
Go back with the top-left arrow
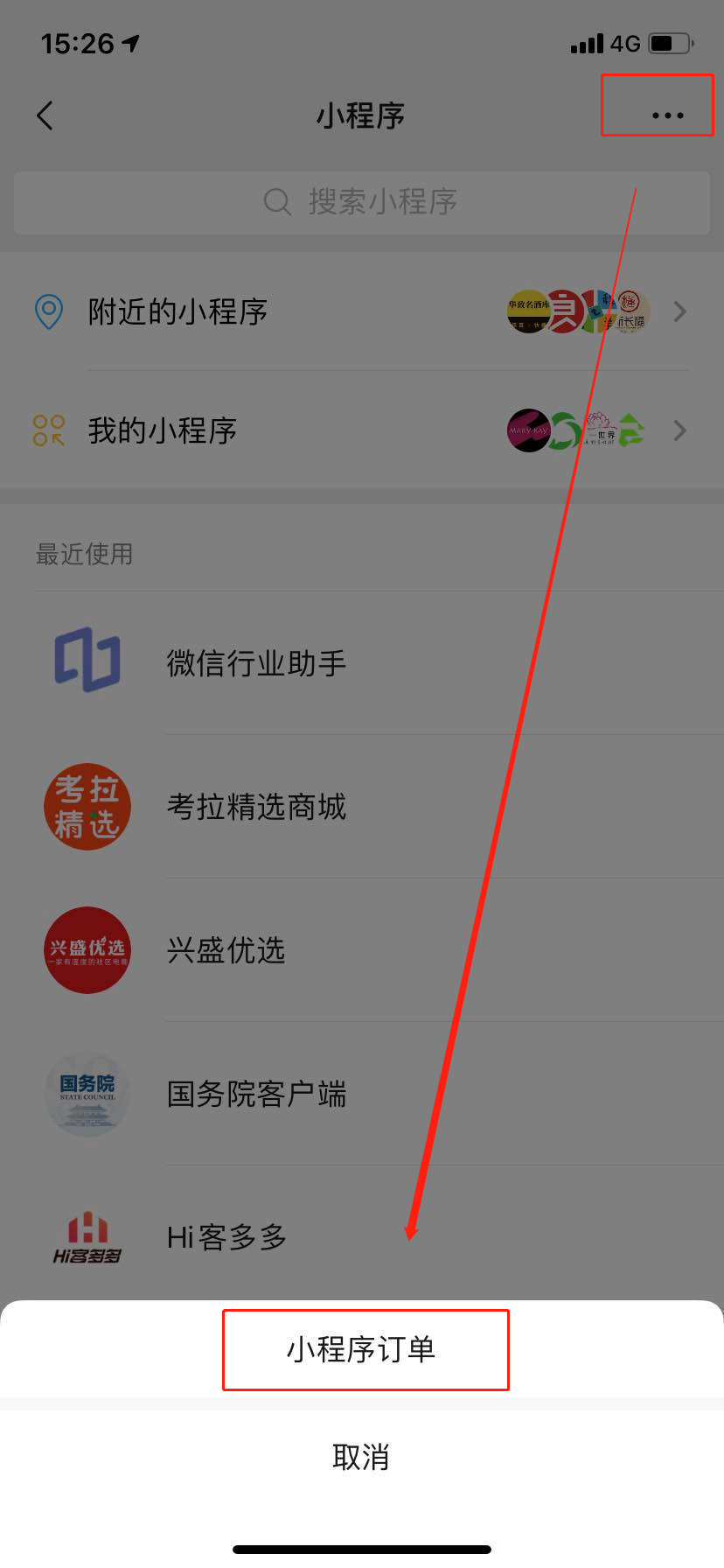[x=45, y=115]
